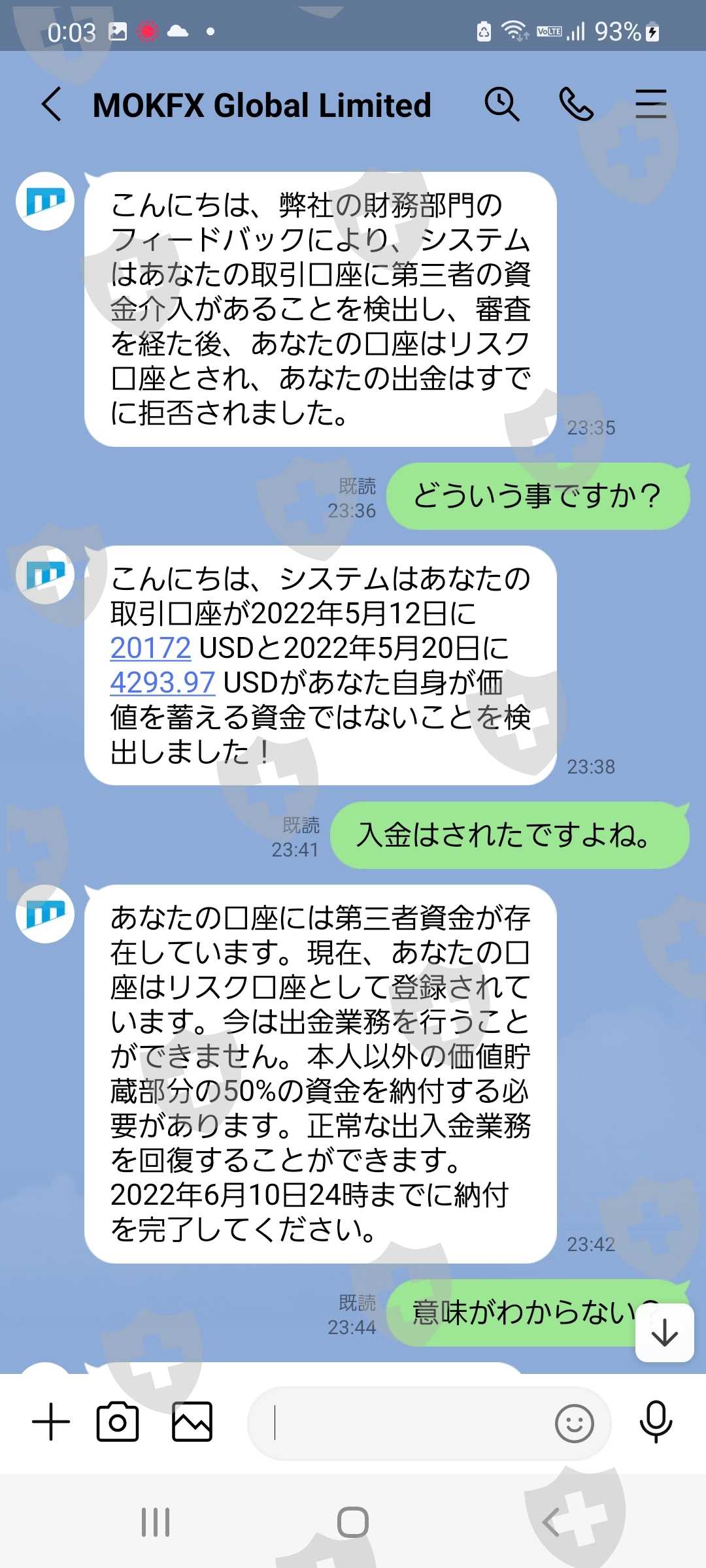Viewport: 706px width, 1568px height.
Task: Open the chat menu
Action: coord(651,105)
